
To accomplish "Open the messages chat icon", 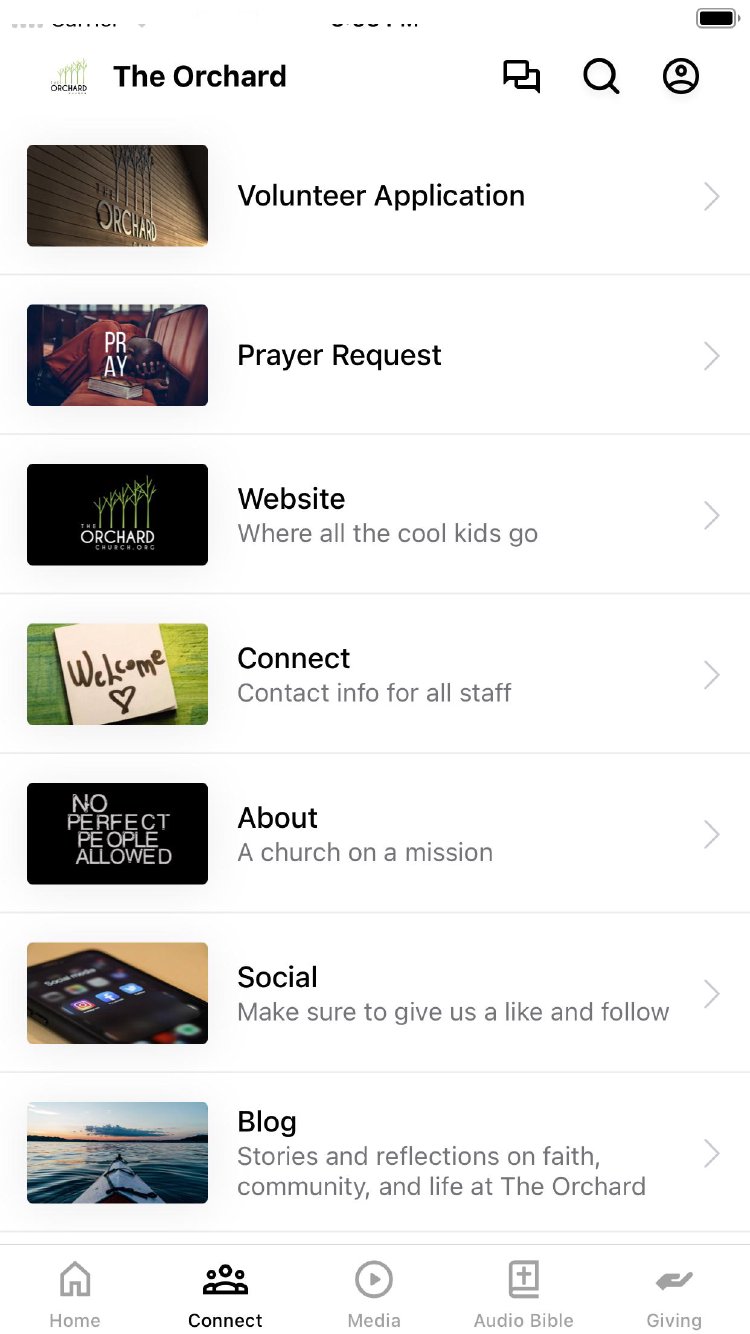I will coord(521,77).
